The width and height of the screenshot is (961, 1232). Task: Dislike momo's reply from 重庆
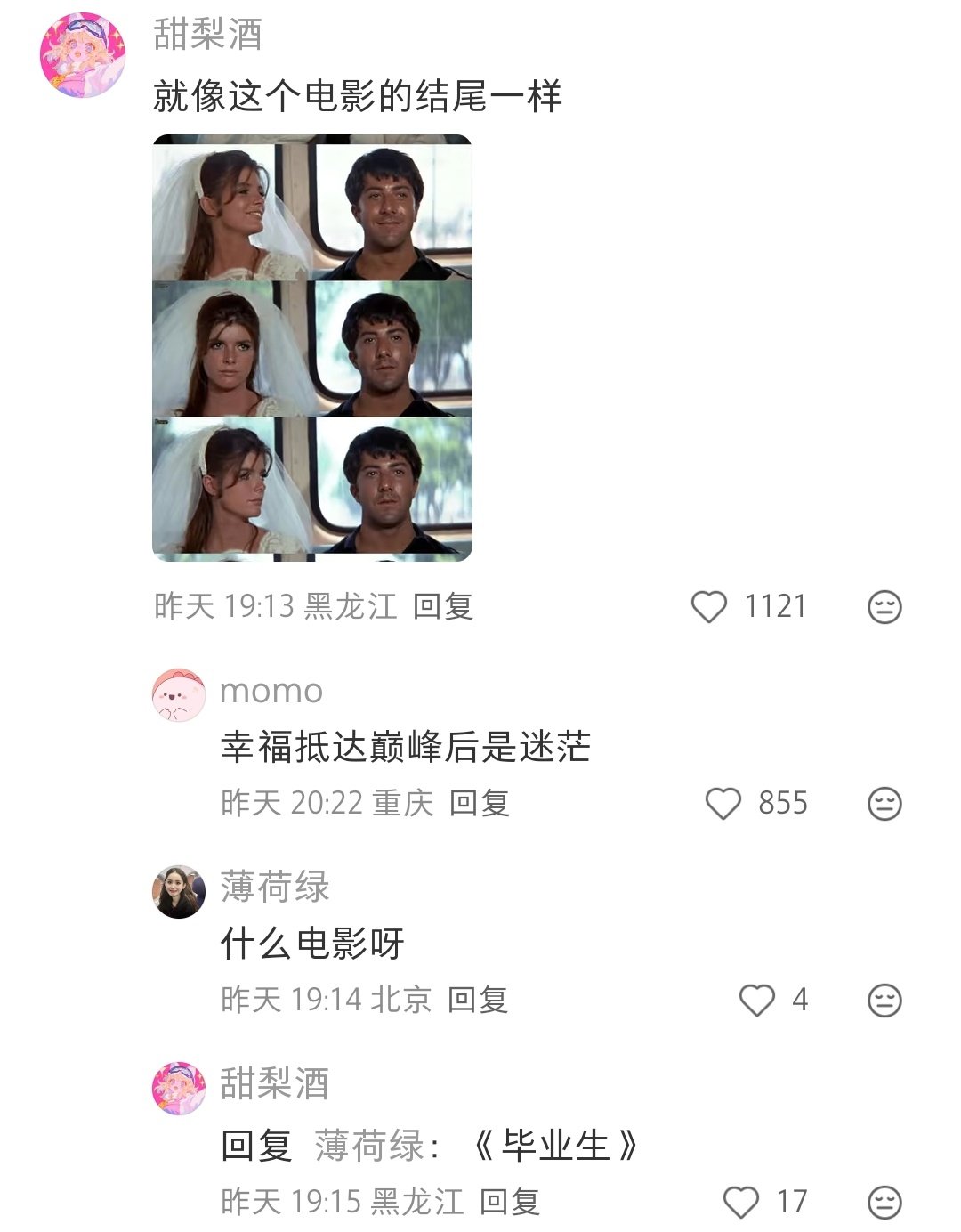point(884,804)
